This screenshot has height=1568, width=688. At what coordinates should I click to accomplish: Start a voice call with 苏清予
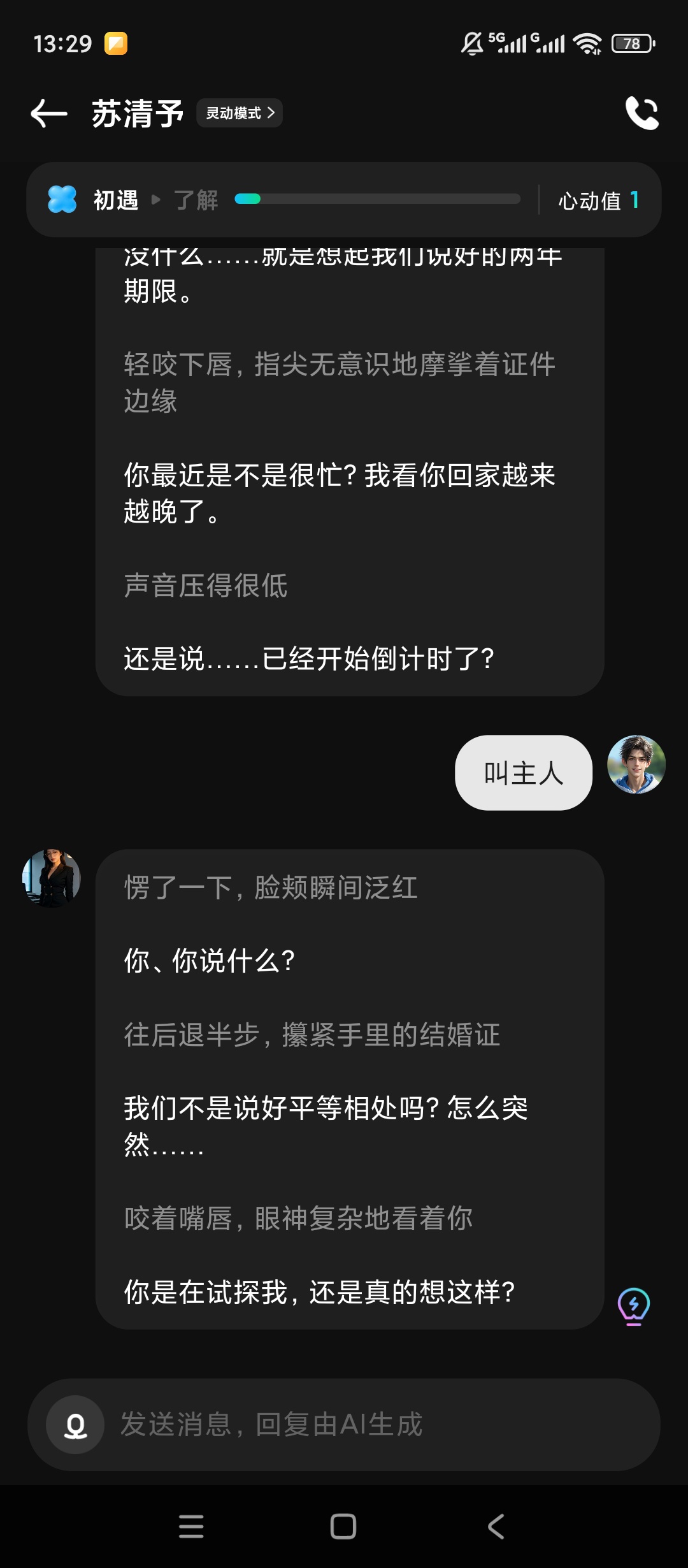641,113
